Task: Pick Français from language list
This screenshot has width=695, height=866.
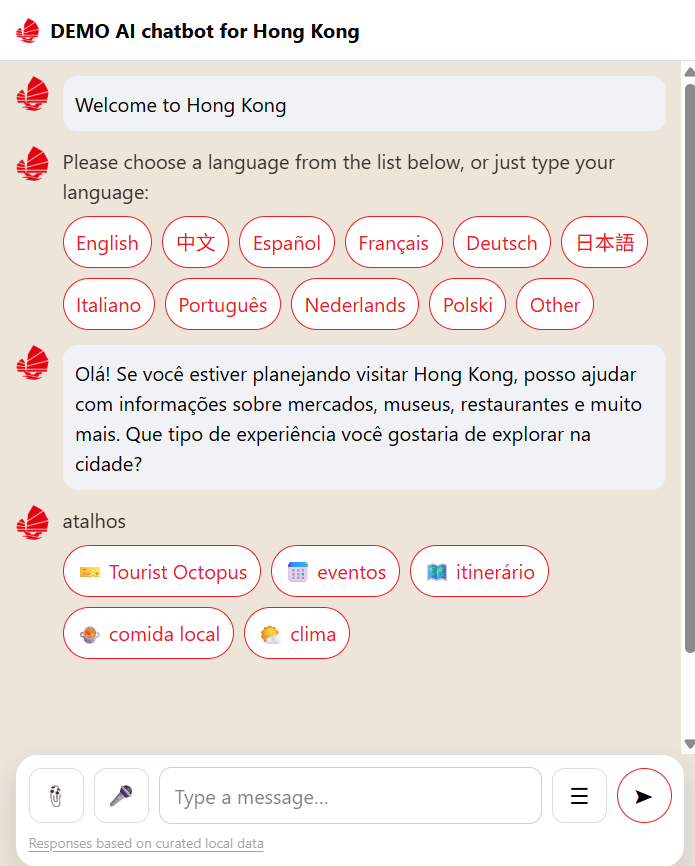Action: [x=394, y=243]
